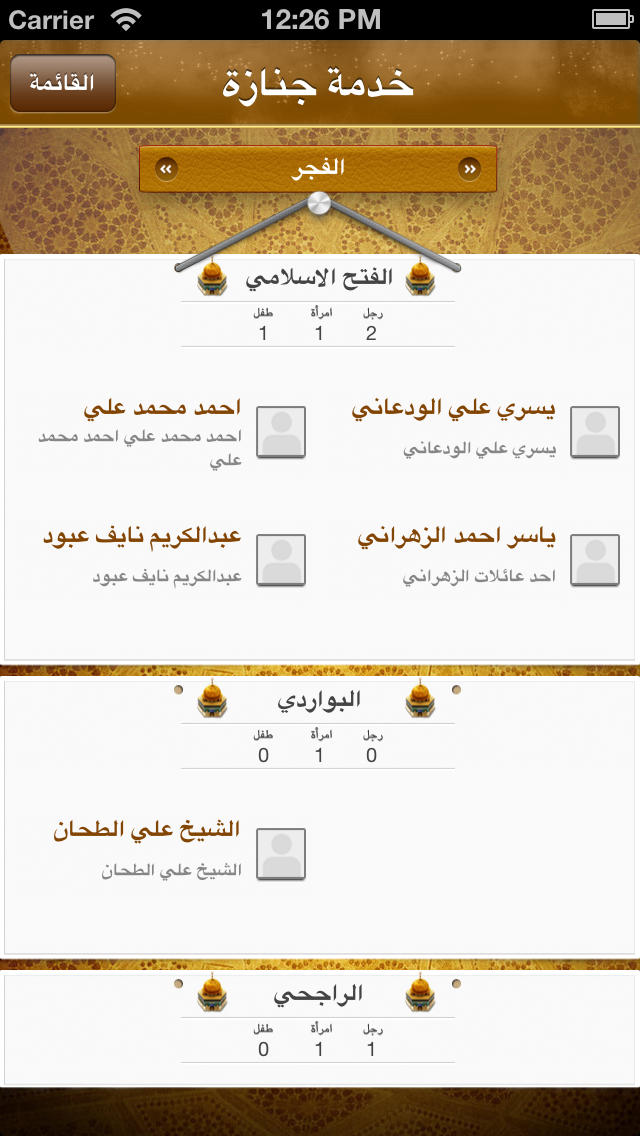Open the القائمة menu button
The width and height of the screenshot is (640, 1136).
[x=63, y=83]
